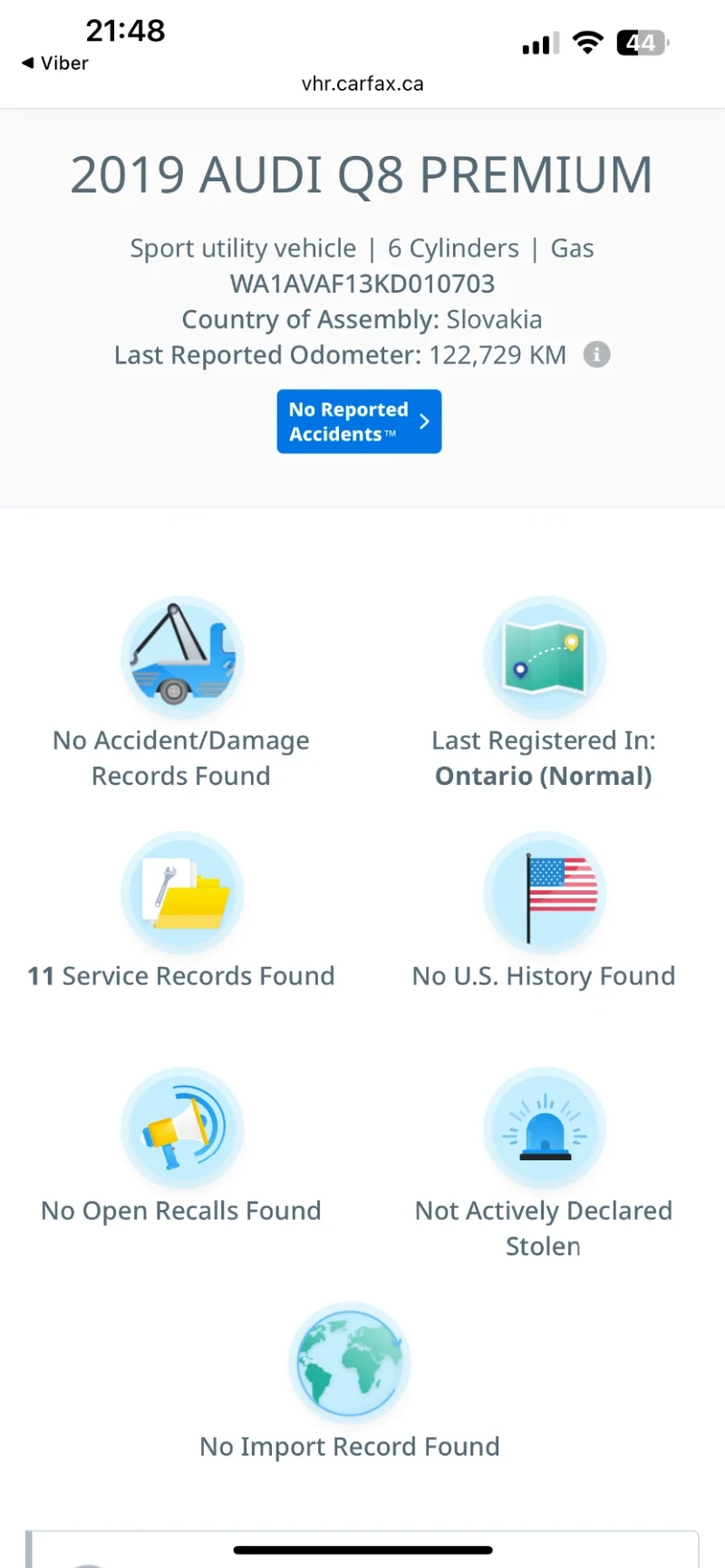Viewport: 725px width, 1568px height.
Task: Return to the Viber app
Action: (x=55, y=63)
